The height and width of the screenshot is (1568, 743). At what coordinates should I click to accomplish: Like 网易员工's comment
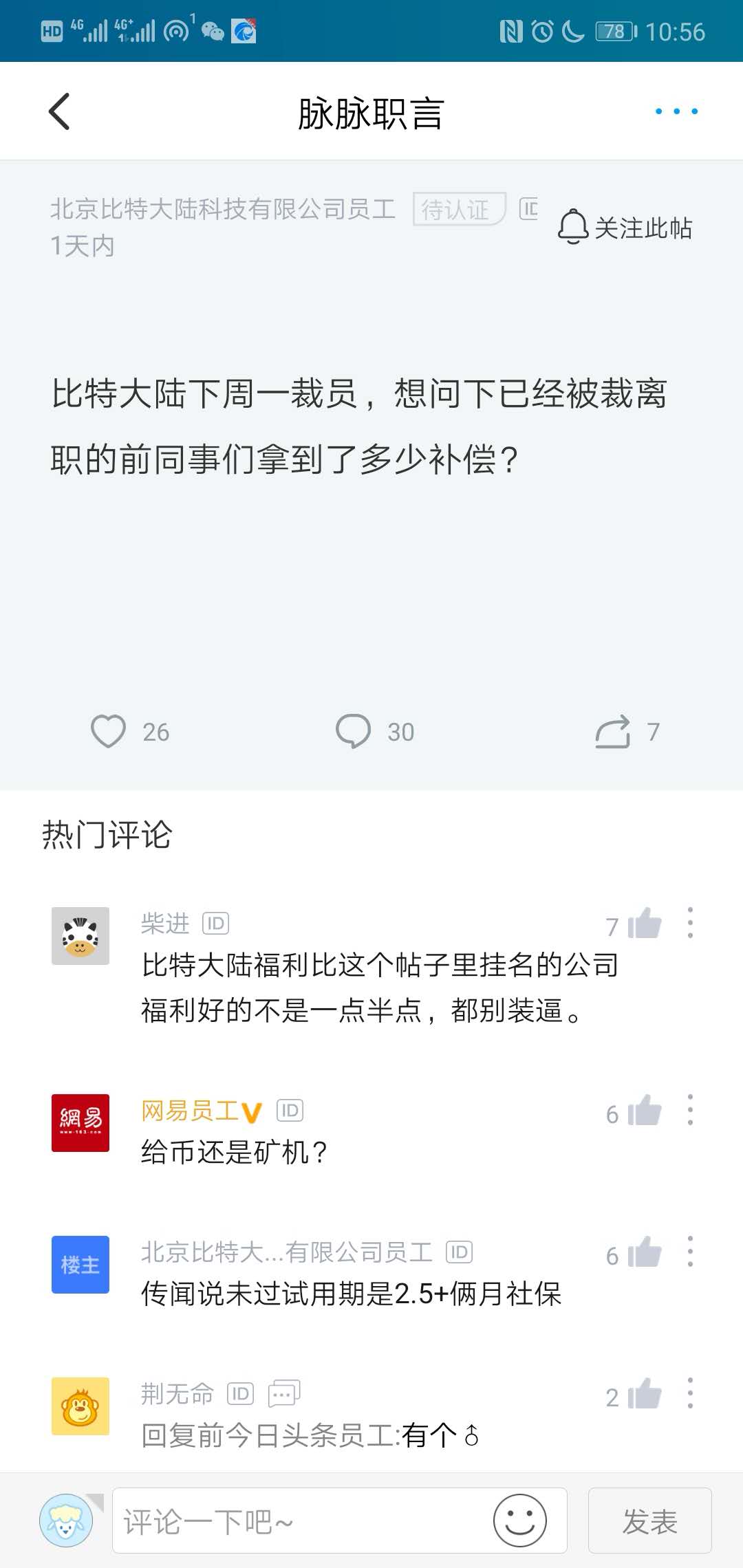(644, 1110)
